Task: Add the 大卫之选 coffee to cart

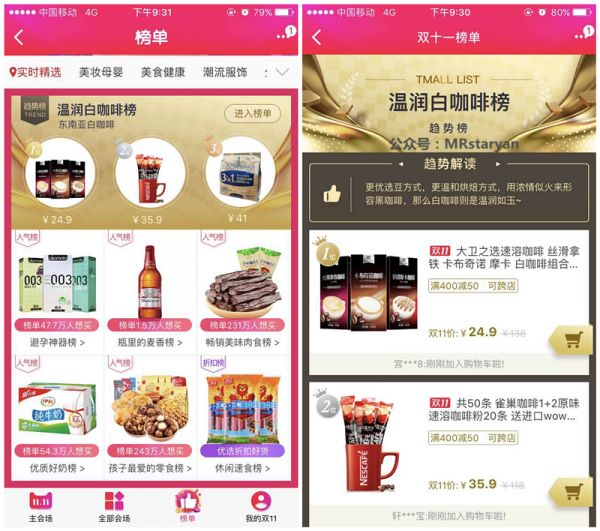Action: click(x=573, y=340)
